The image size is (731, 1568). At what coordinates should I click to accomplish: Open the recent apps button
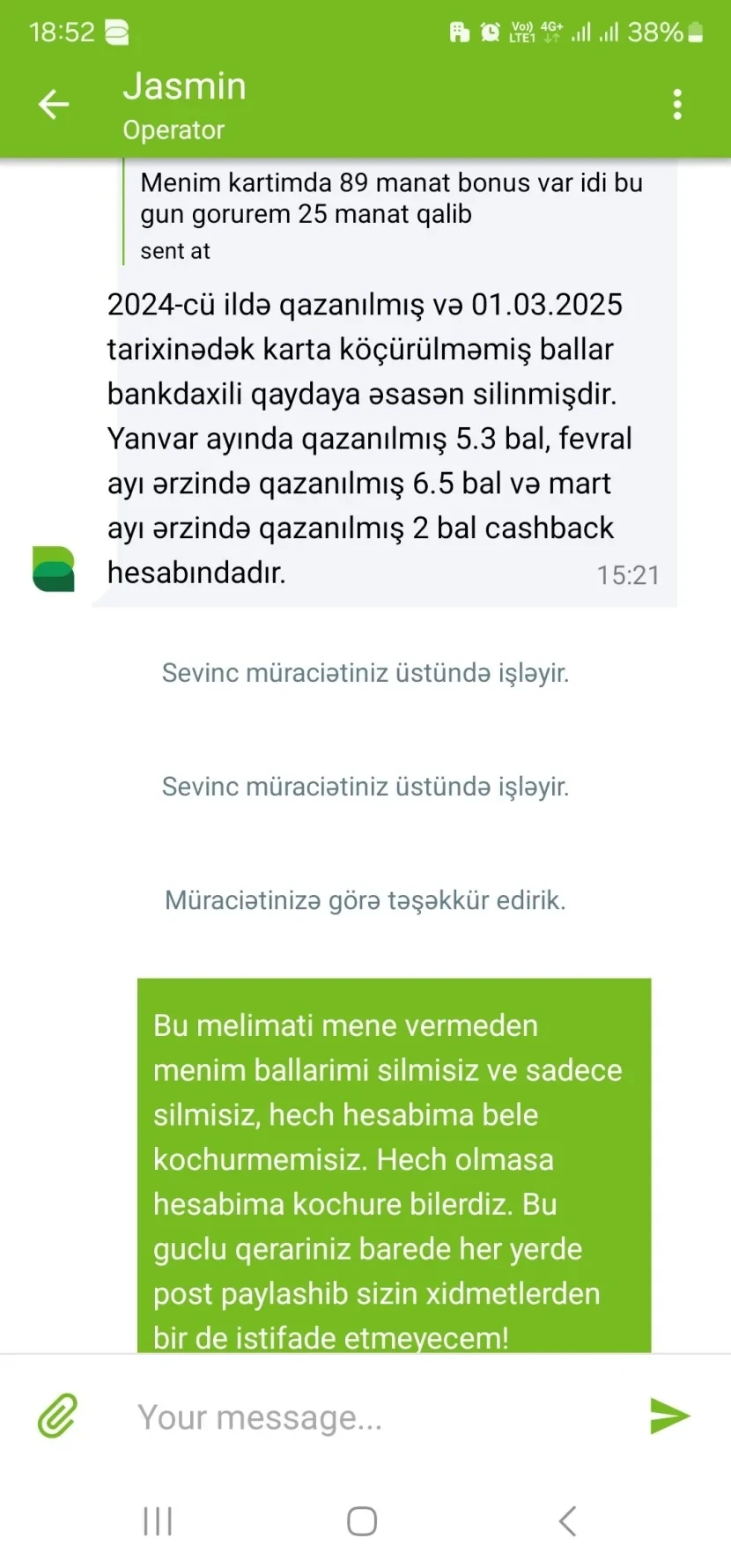coord(157,1520)
